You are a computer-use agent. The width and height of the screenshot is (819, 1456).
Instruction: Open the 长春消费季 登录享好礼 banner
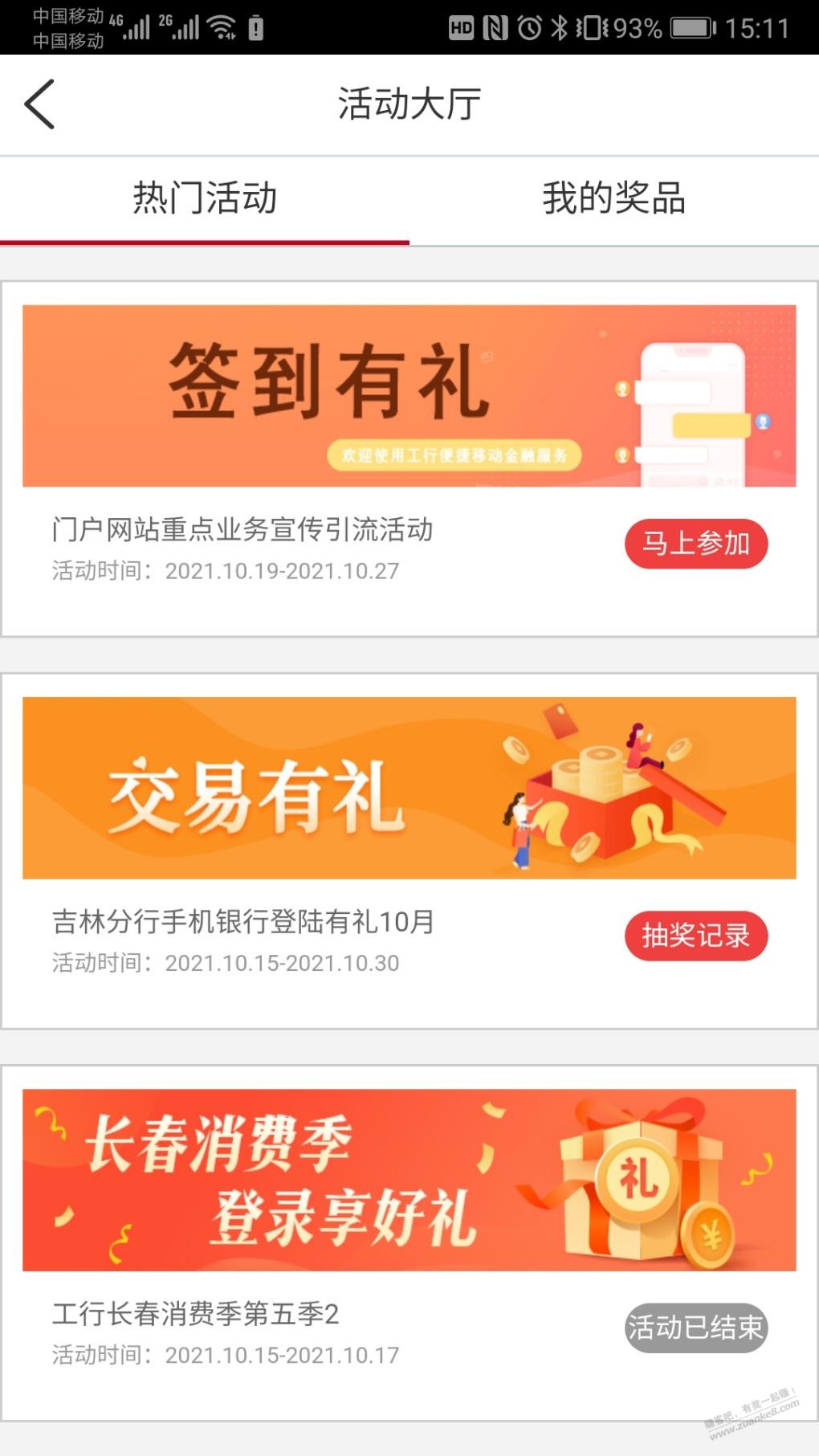(x=409, y=1179)
